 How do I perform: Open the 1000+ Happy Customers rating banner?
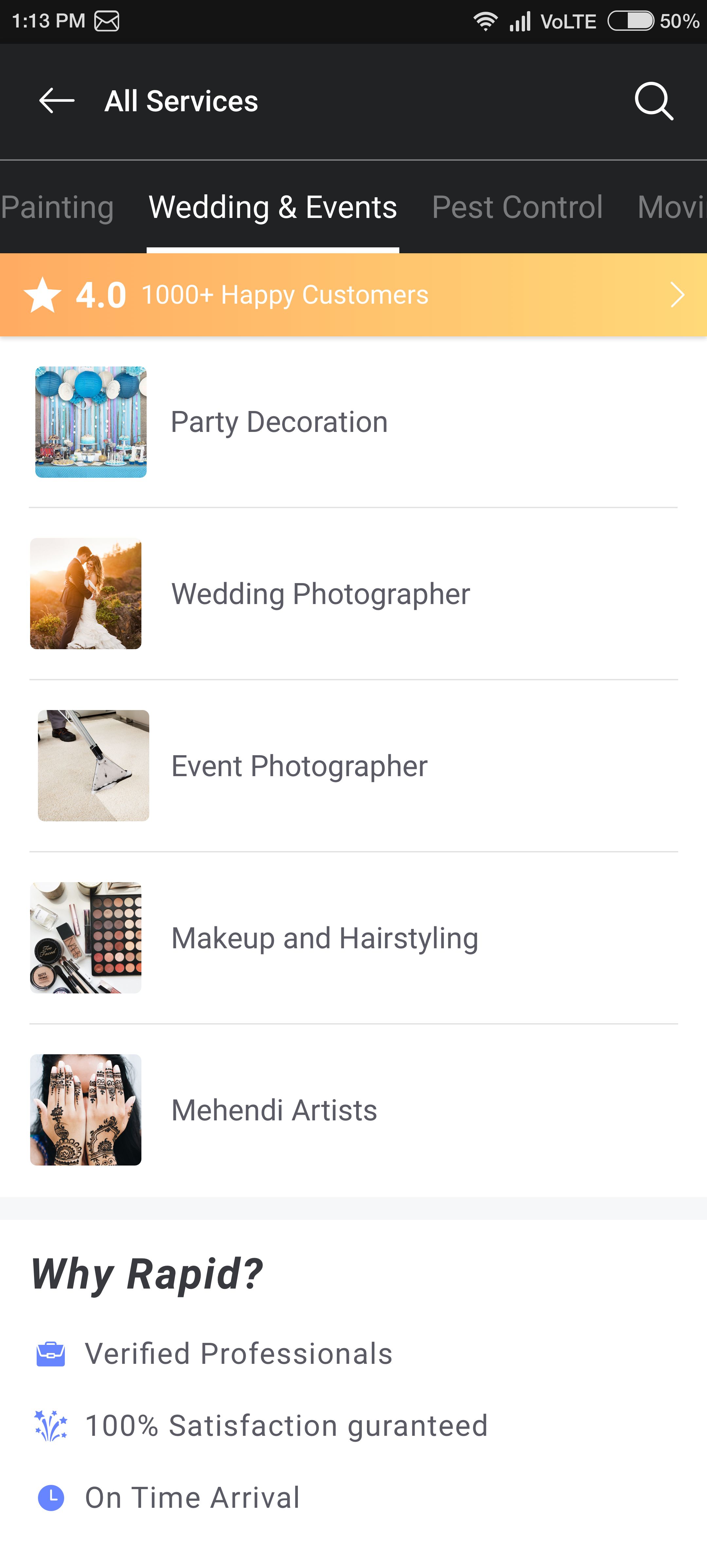(x=353, y=295)
